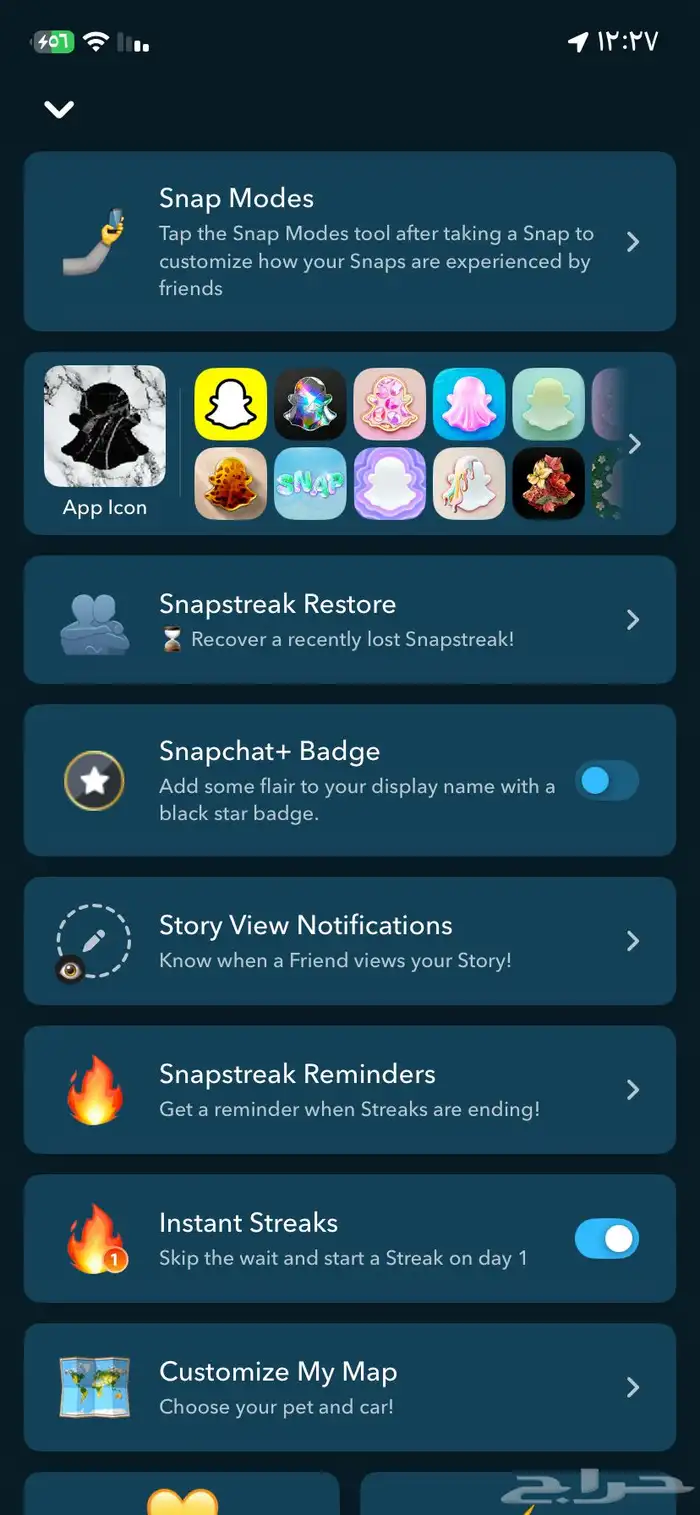Disable the Instant Streaks switch
Screen dimensions: 700x1515
[606, 1239]
